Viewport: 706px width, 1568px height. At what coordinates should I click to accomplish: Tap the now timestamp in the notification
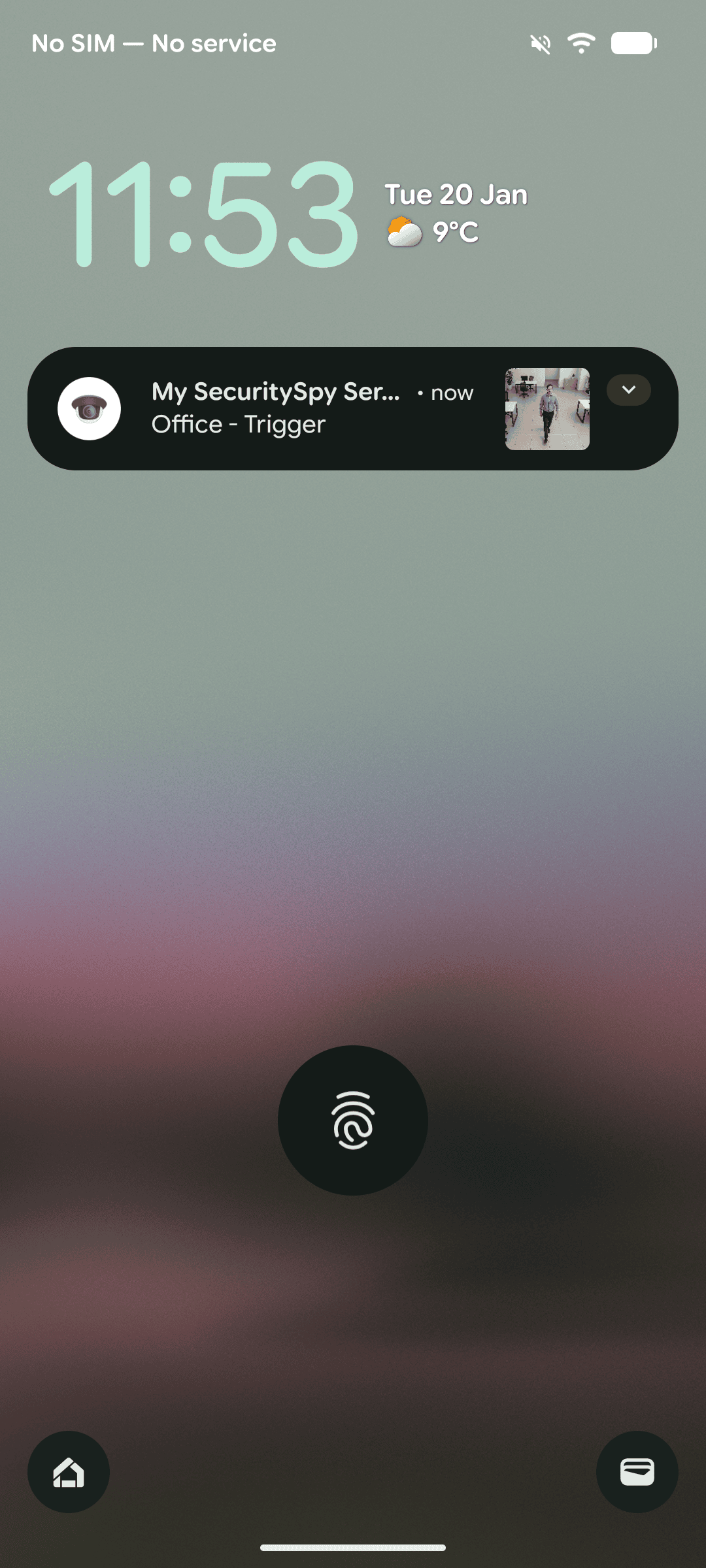point(451,392)
